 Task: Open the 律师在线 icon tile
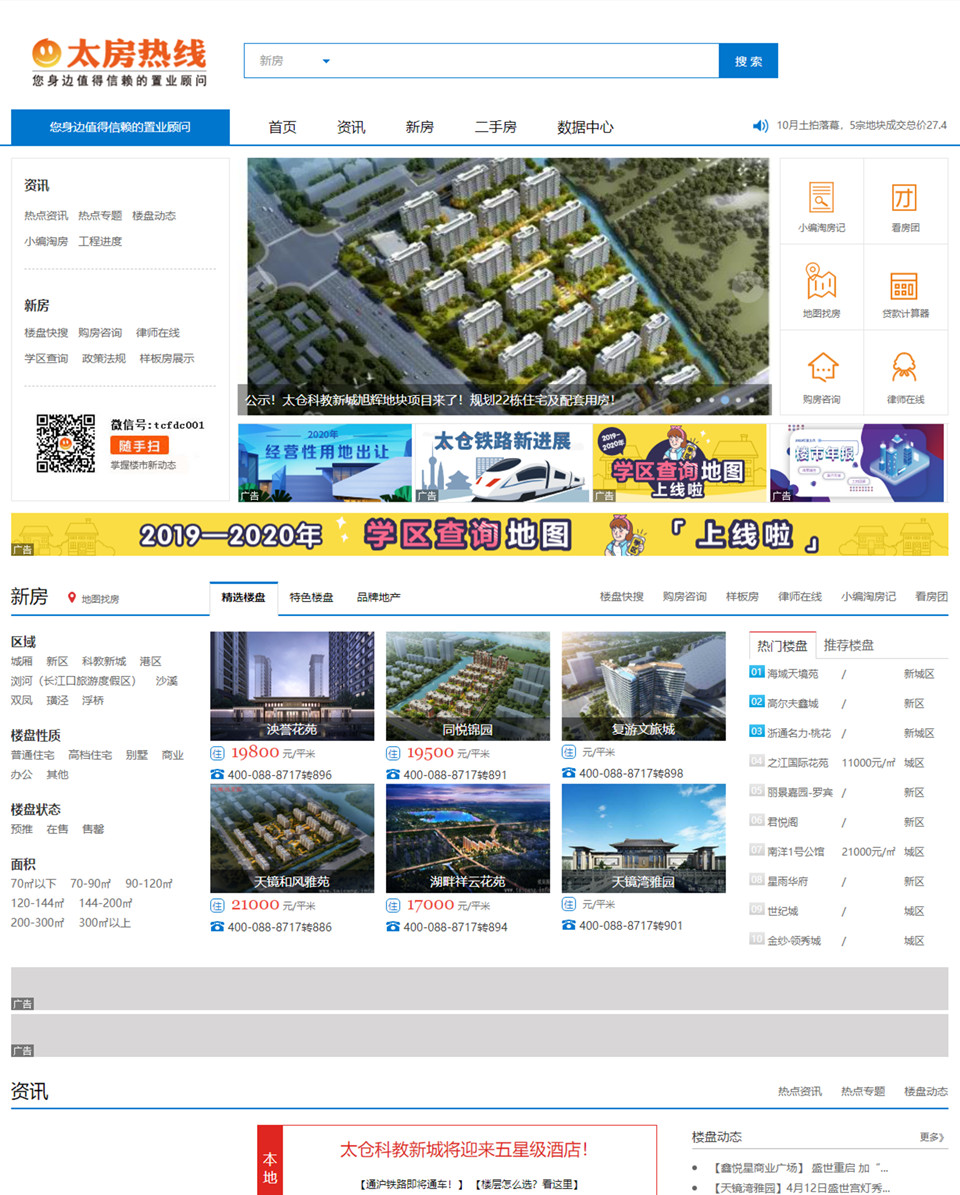pos(905,380)
